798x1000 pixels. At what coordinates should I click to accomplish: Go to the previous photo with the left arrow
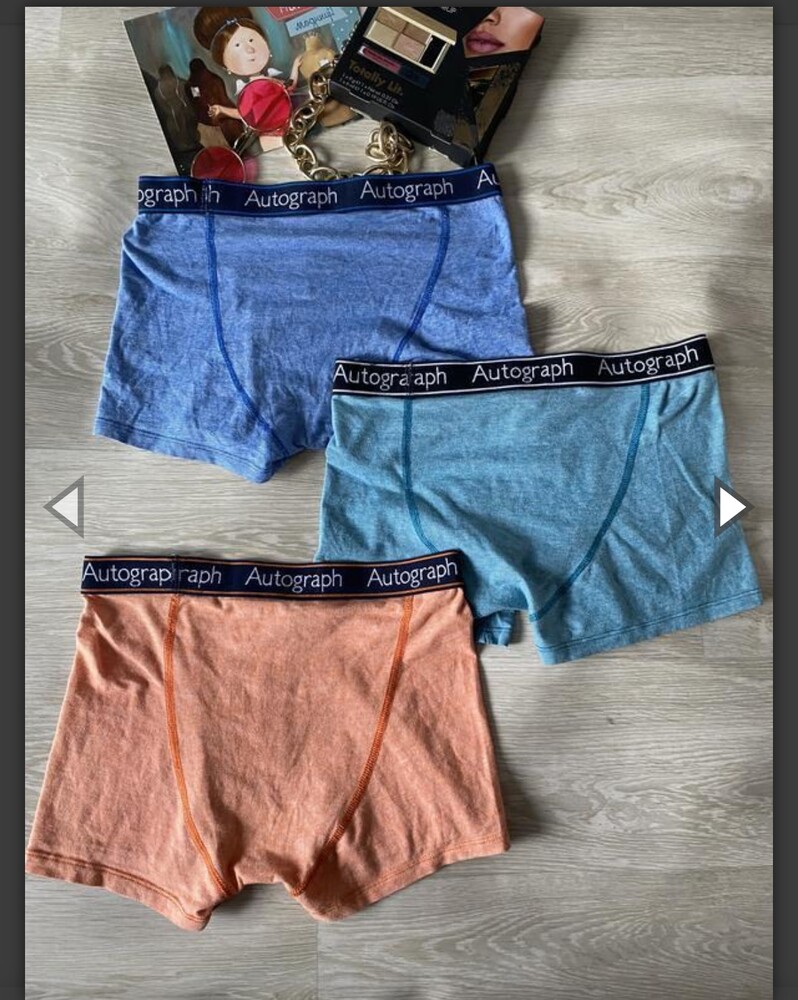coord(65,507)
